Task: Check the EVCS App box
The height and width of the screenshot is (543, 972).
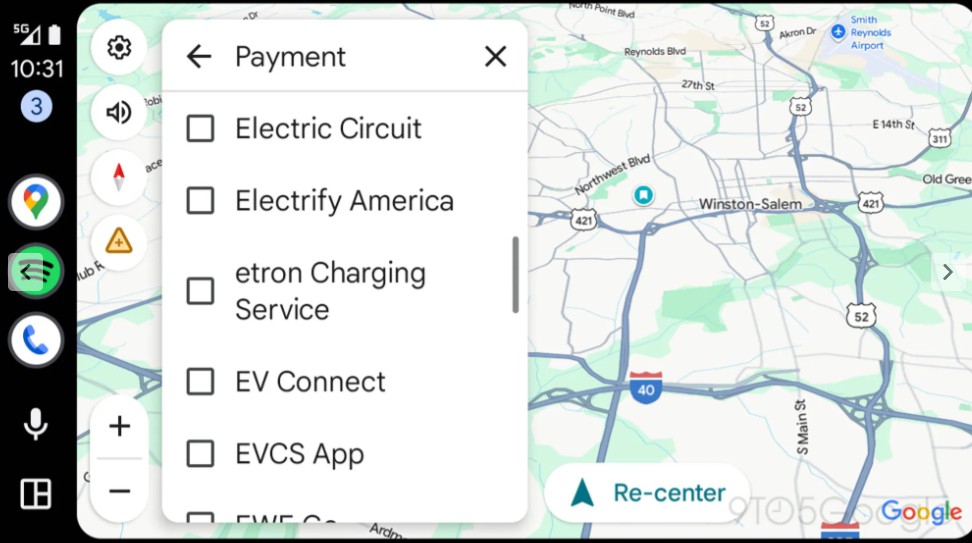Action: pyautogui.click(x=201, y=454)
